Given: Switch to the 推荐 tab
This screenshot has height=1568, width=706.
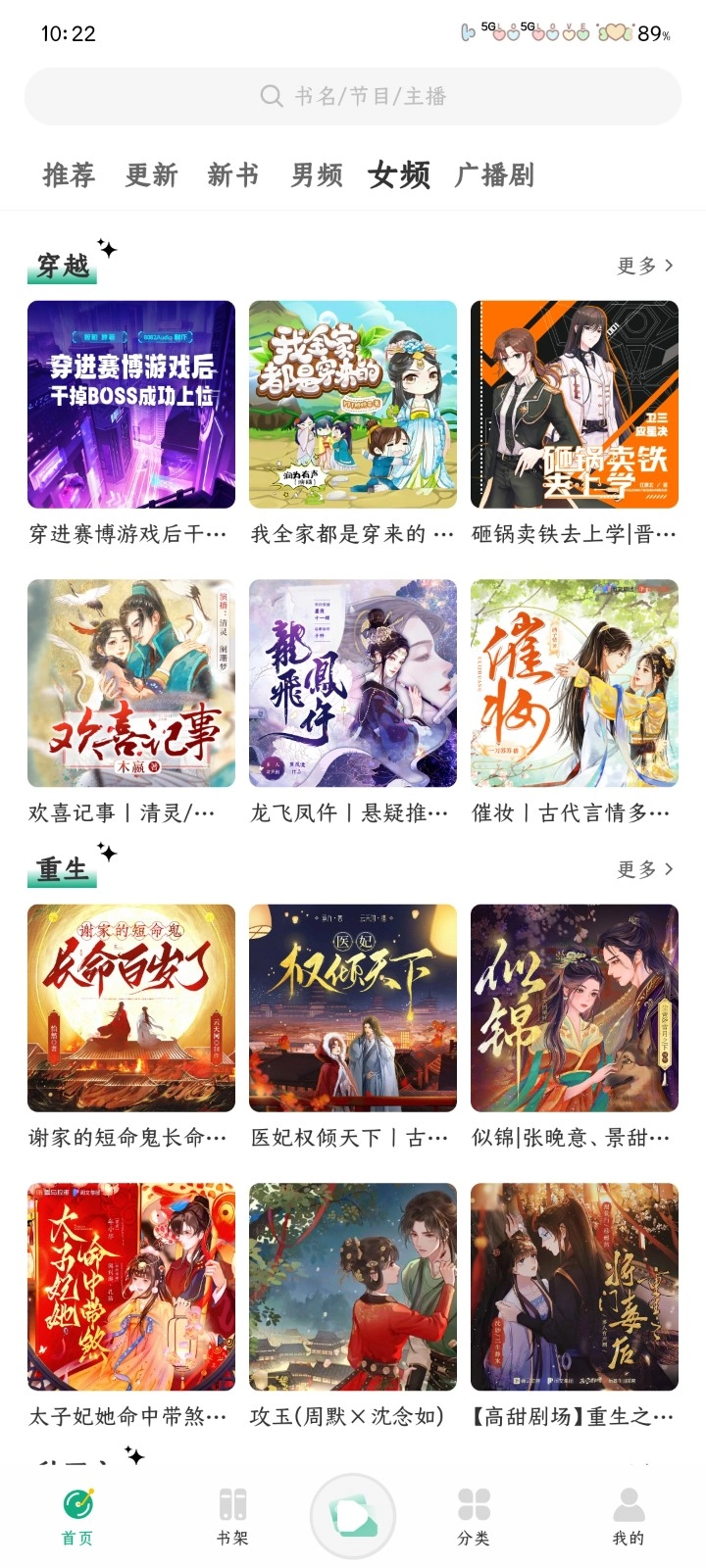Looking at the screenshot, I should [x=69, y=175].
